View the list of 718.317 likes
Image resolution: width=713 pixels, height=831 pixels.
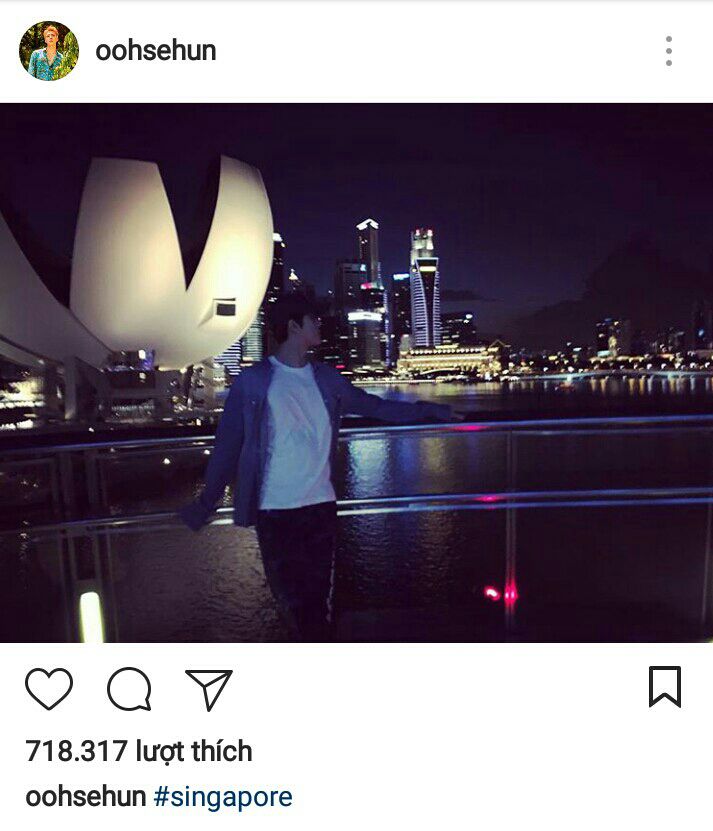coord(139,751)
